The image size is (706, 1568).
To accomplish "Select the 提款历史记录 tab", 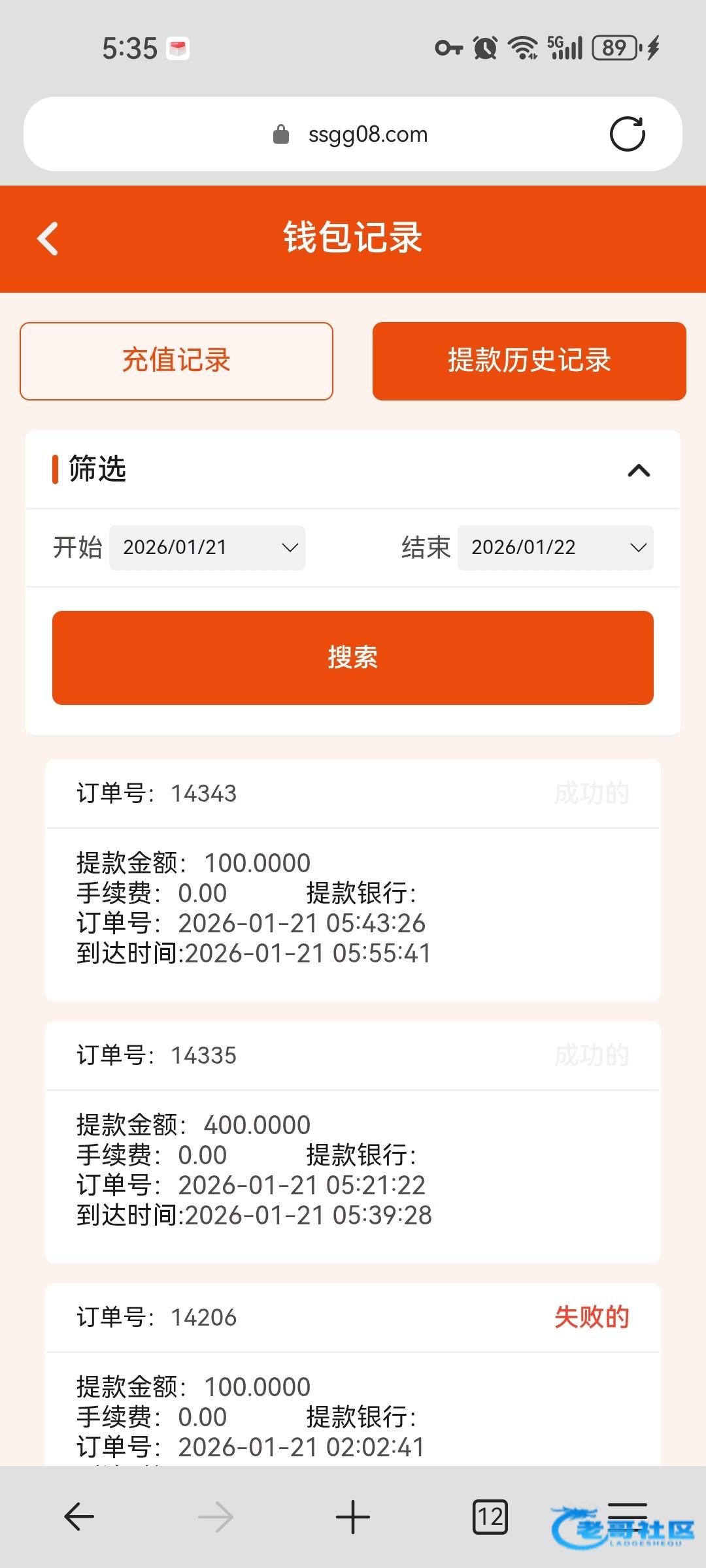I will click(529, 361).
